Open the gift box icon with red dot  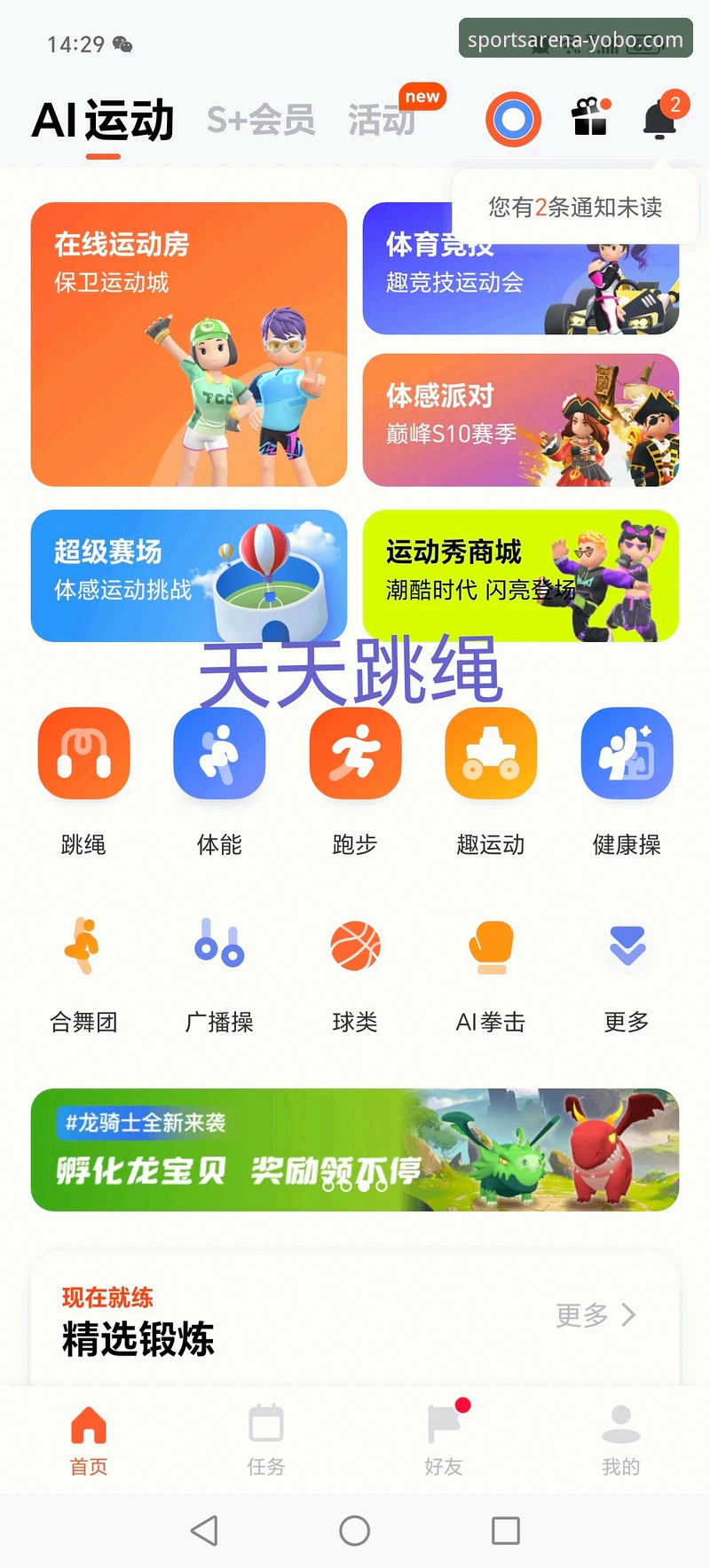pos(588,119)
